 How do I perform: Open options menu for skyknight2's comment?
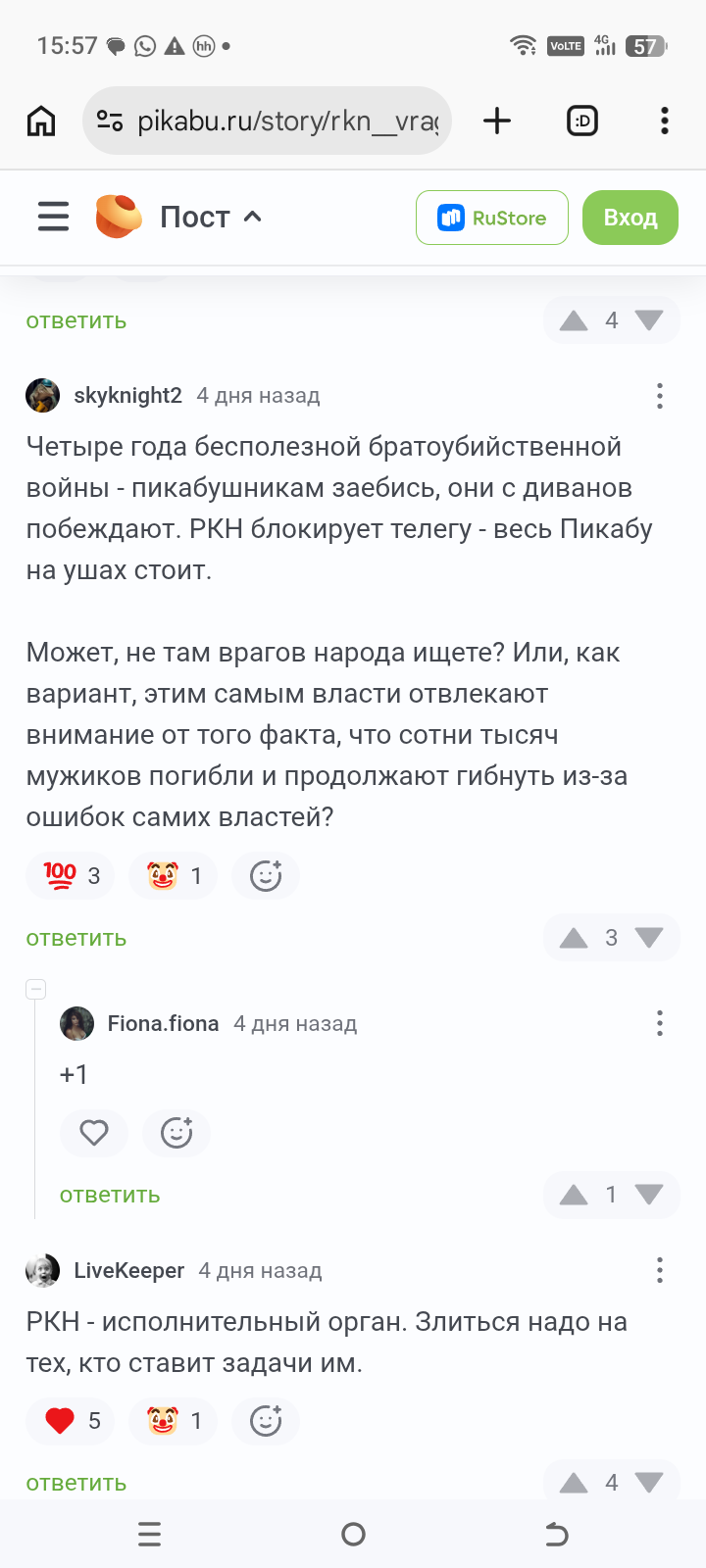[x=660, y=396]
